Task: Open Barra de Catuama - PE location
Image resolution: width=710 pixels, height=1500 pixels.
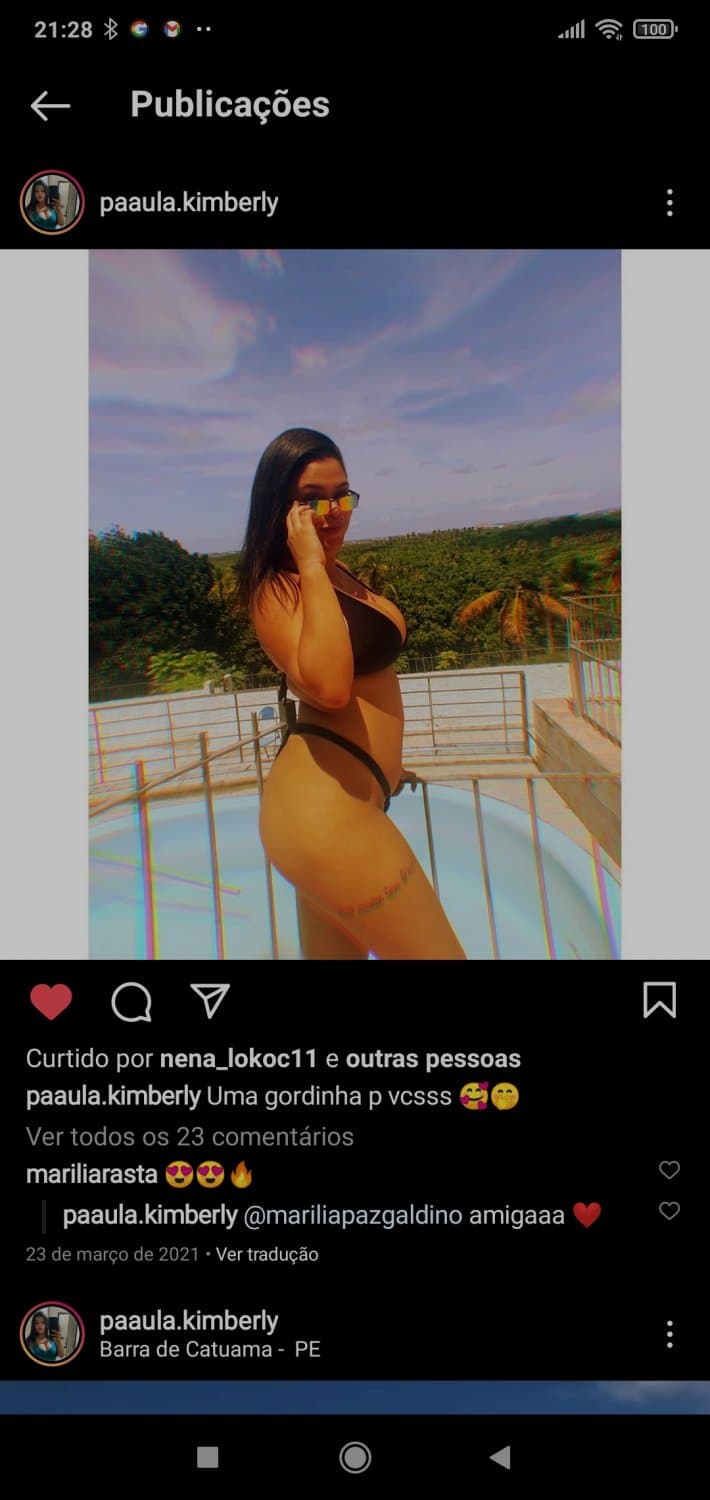Action: point(210,1349)
